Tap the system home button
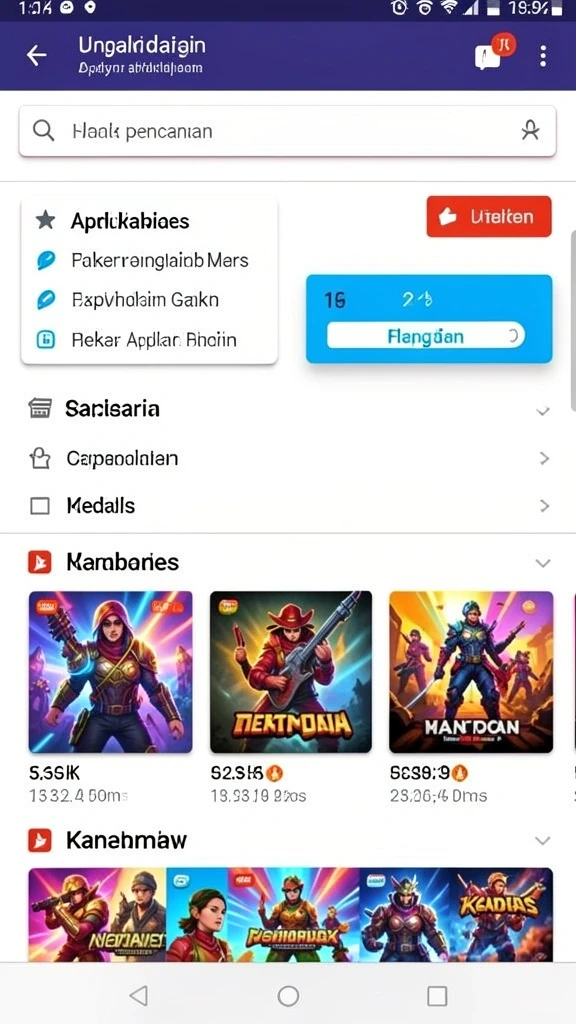The image size is (576, 1024). 288,996
